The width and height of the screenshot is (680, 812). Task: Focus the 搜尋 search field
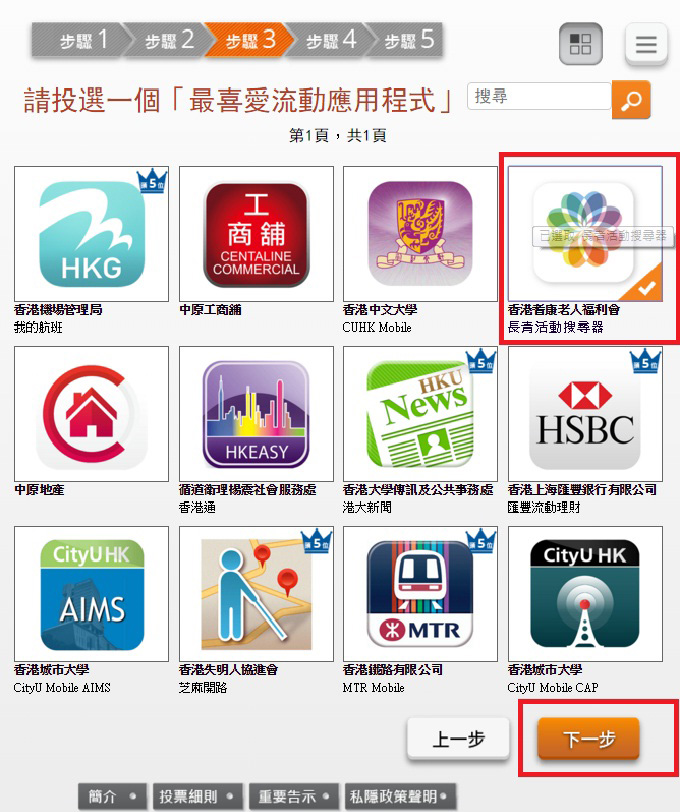539,97
